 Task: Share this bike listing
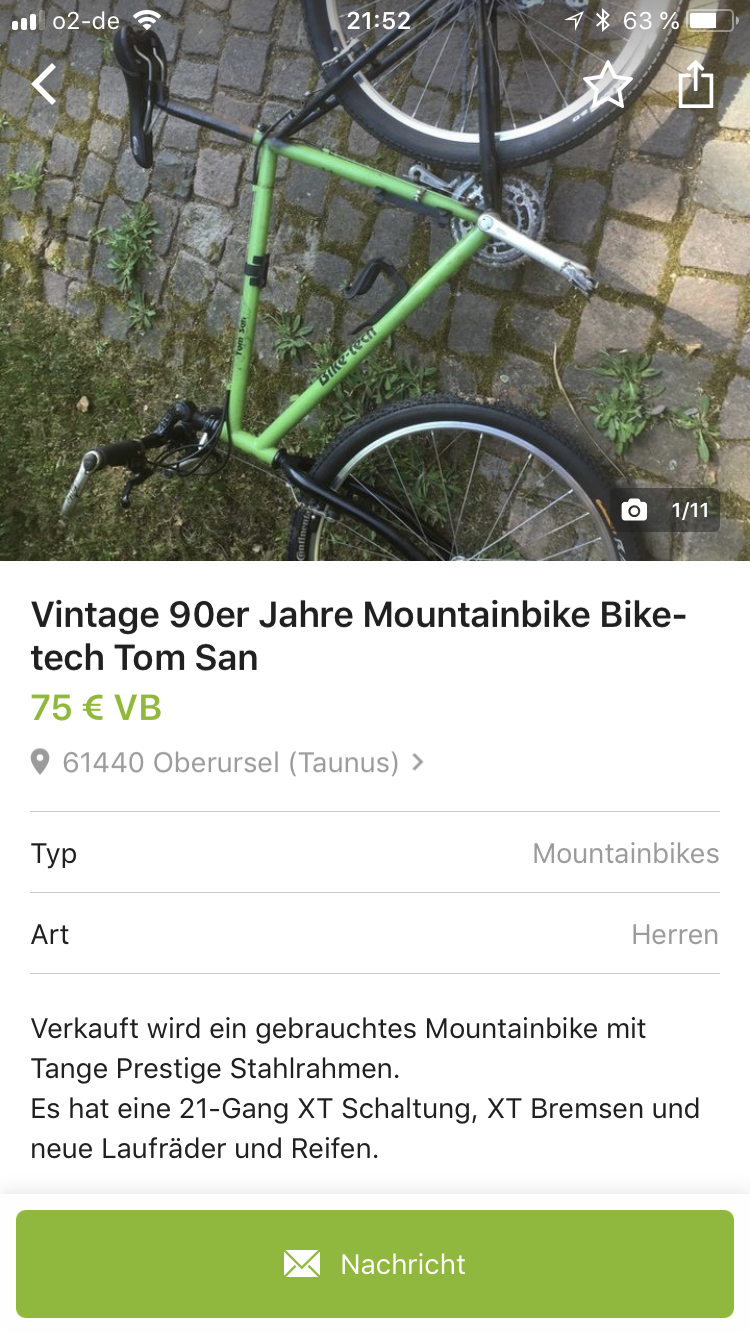696,86
